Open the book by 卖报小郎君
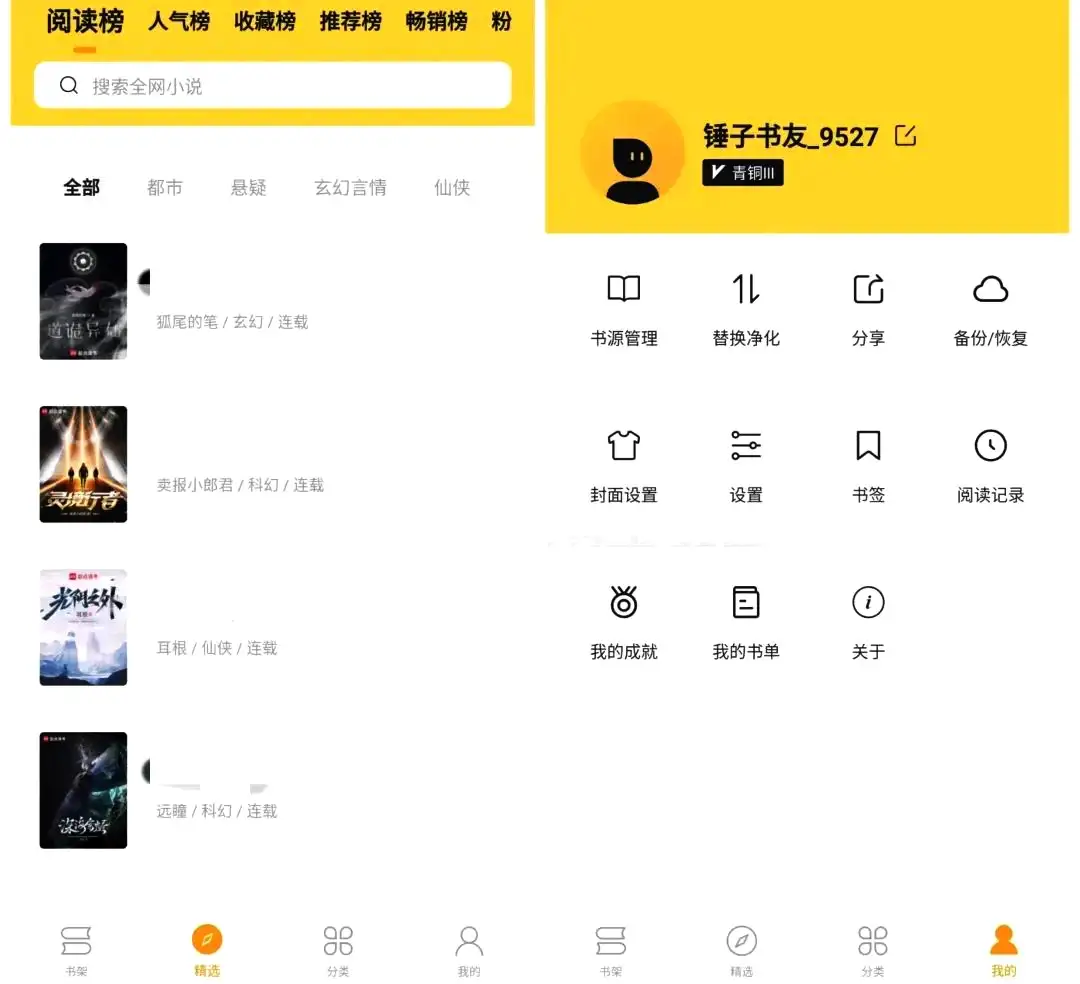The height and width of the screenshot is (984, 1080). [x=83, y=464]
